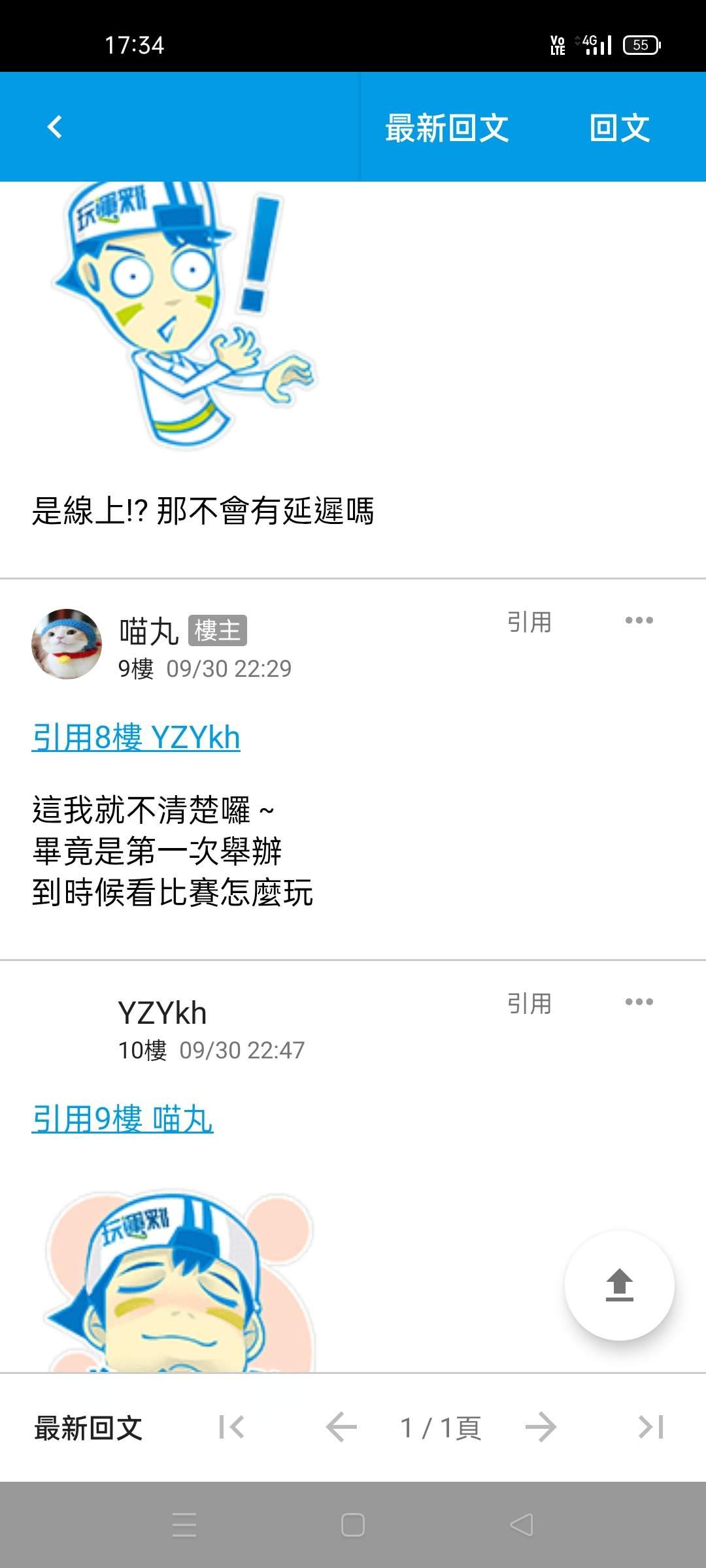
Task: Tap the system back button
Action: coord(522,1525)
